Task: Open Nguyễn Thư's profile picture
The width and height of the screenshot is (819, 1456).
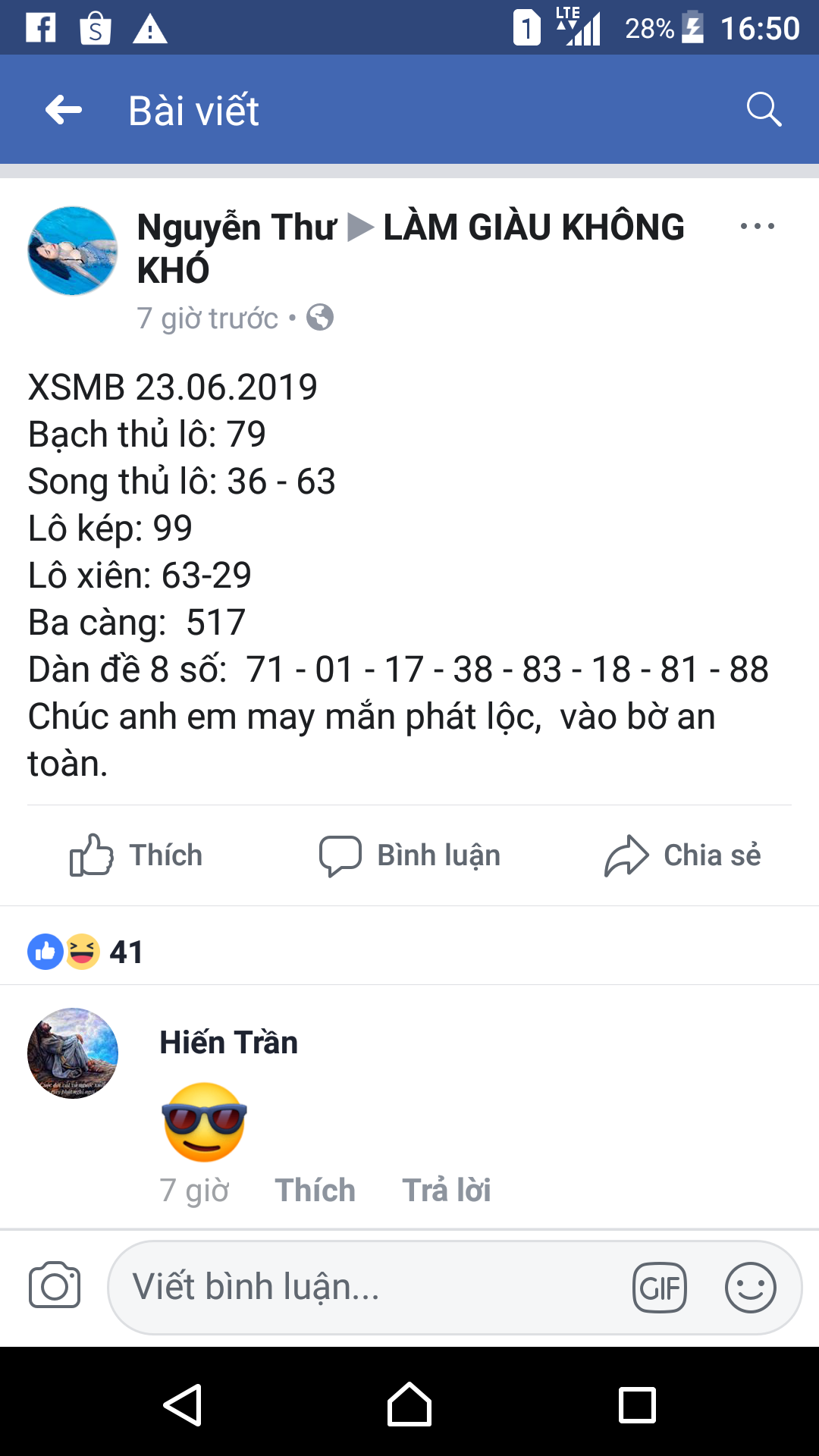Action: click(73, 251)
